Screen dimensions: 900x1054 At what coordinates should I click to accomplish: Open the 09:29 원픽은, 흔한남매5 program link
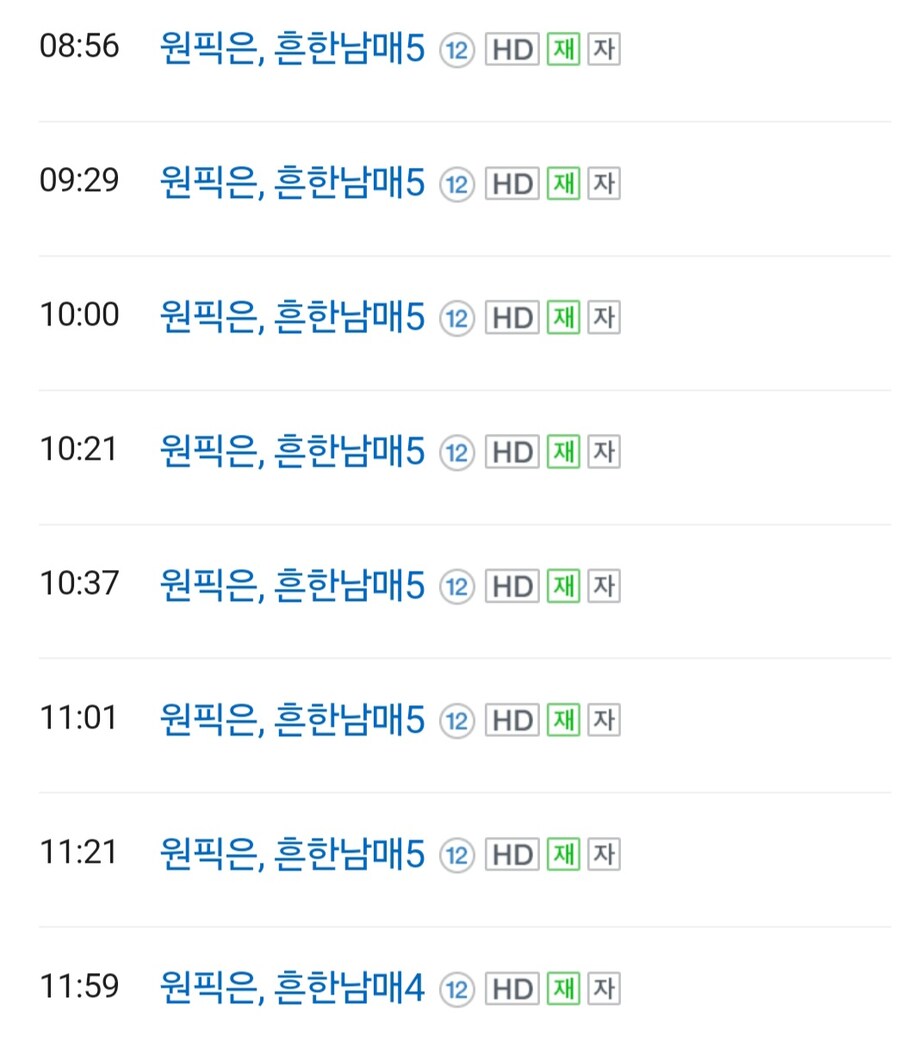(x=292, y=182)
